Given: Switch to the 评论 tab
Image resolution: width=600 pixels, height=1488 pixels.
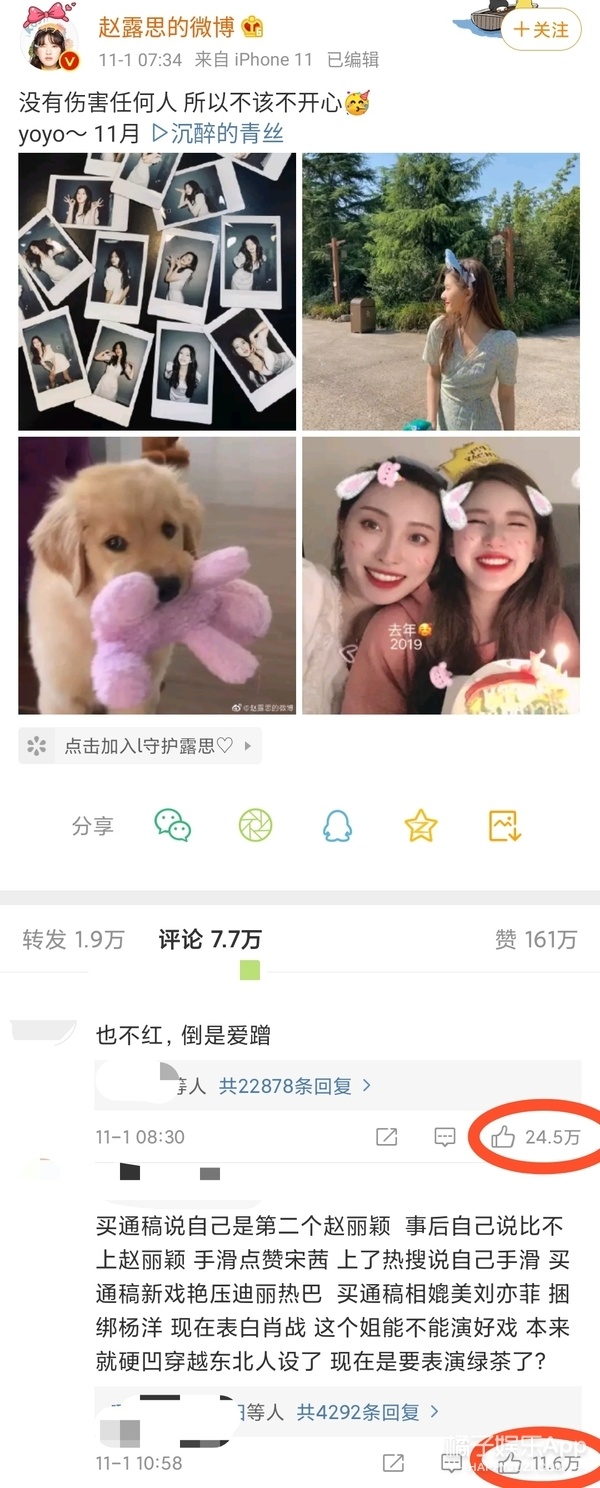Looking at the screenshot, I should click(x=210, y=940).
